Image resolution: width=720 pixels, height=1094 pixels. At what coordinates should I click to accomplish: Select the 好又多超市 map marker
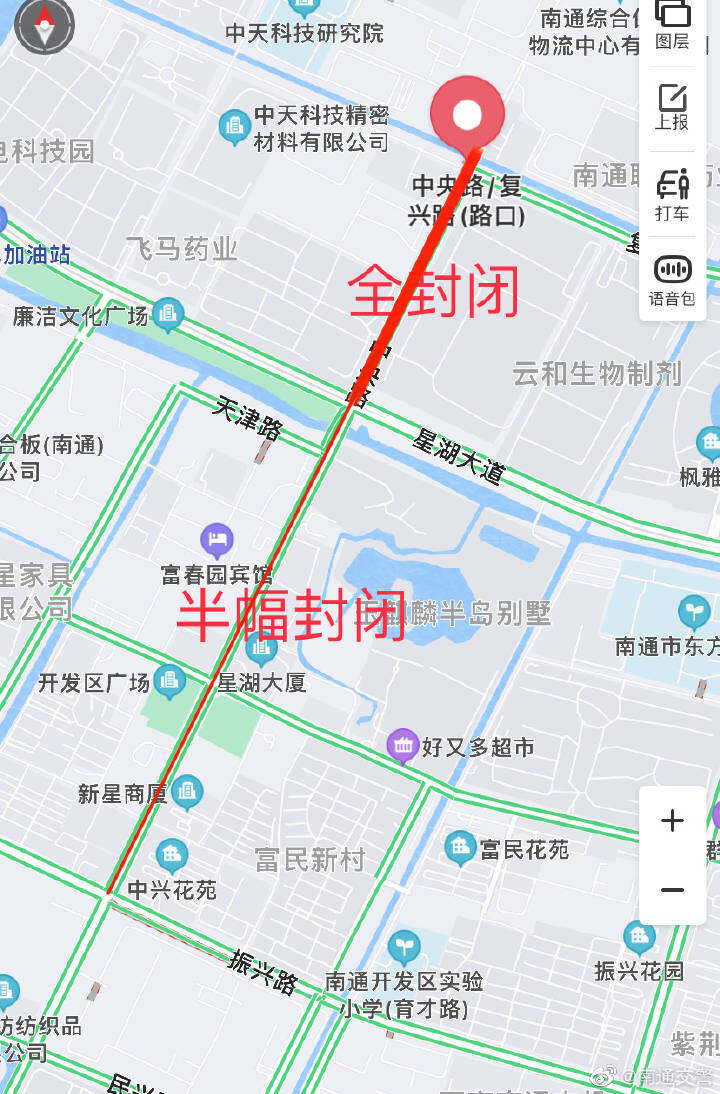(x=403, y=745)
